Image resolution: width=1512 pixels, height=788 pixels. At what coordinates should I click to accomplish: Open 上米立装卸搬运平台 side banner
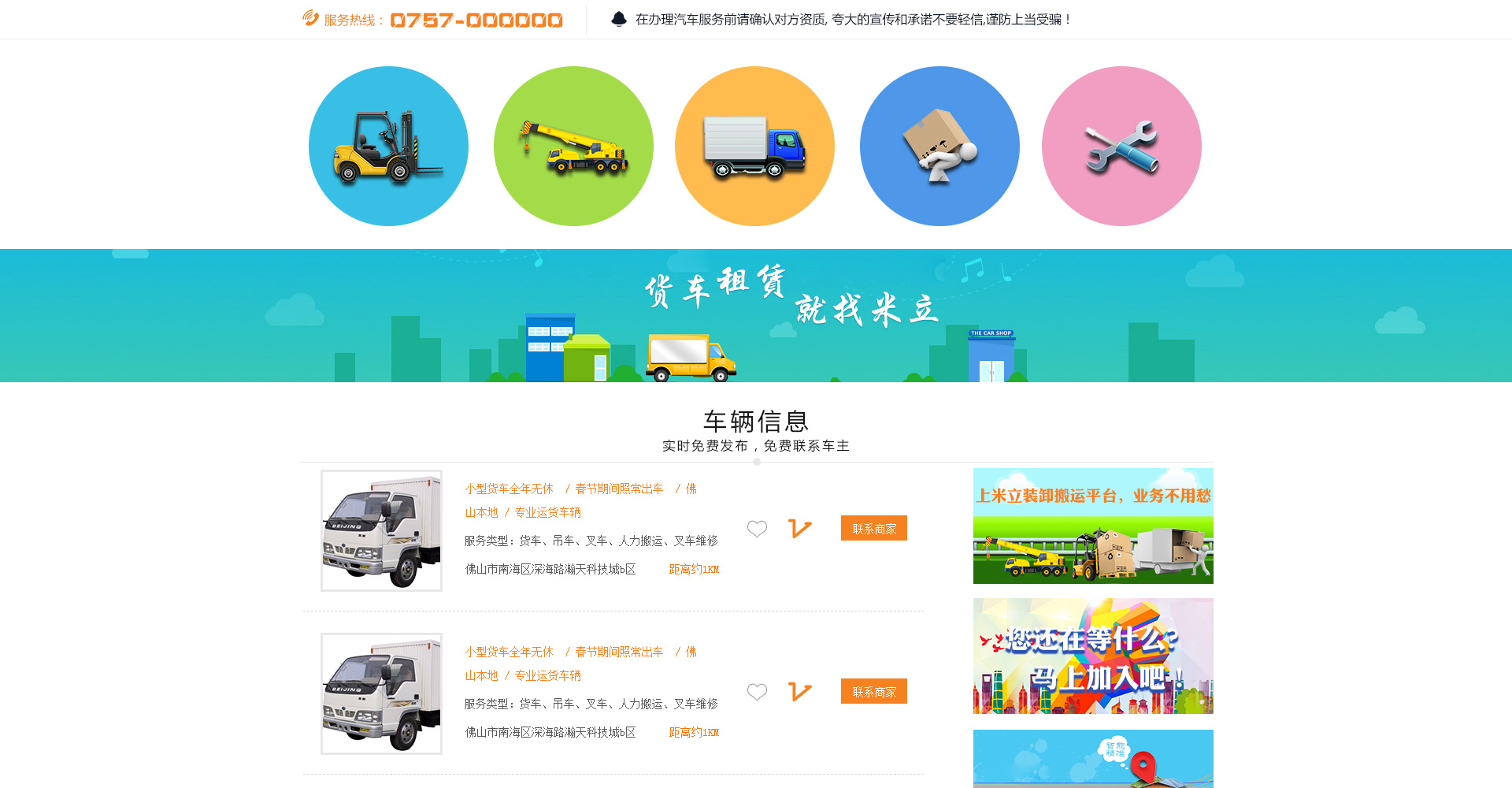pyautogui.click(x=1093, y=526)
